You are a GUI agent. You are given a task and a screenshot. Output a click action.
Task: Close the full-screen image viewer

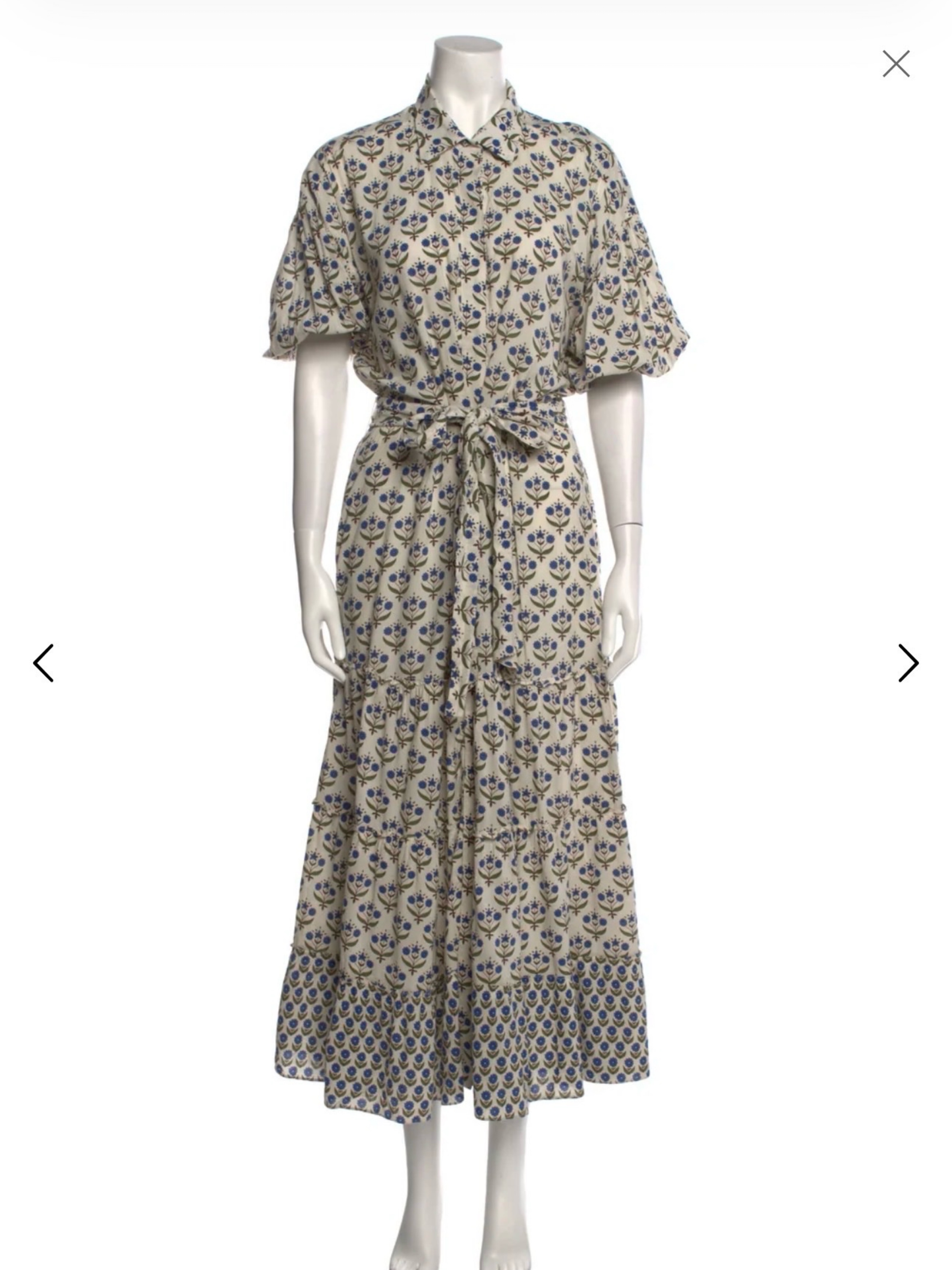pyautogui.click(x=896, y=64)
